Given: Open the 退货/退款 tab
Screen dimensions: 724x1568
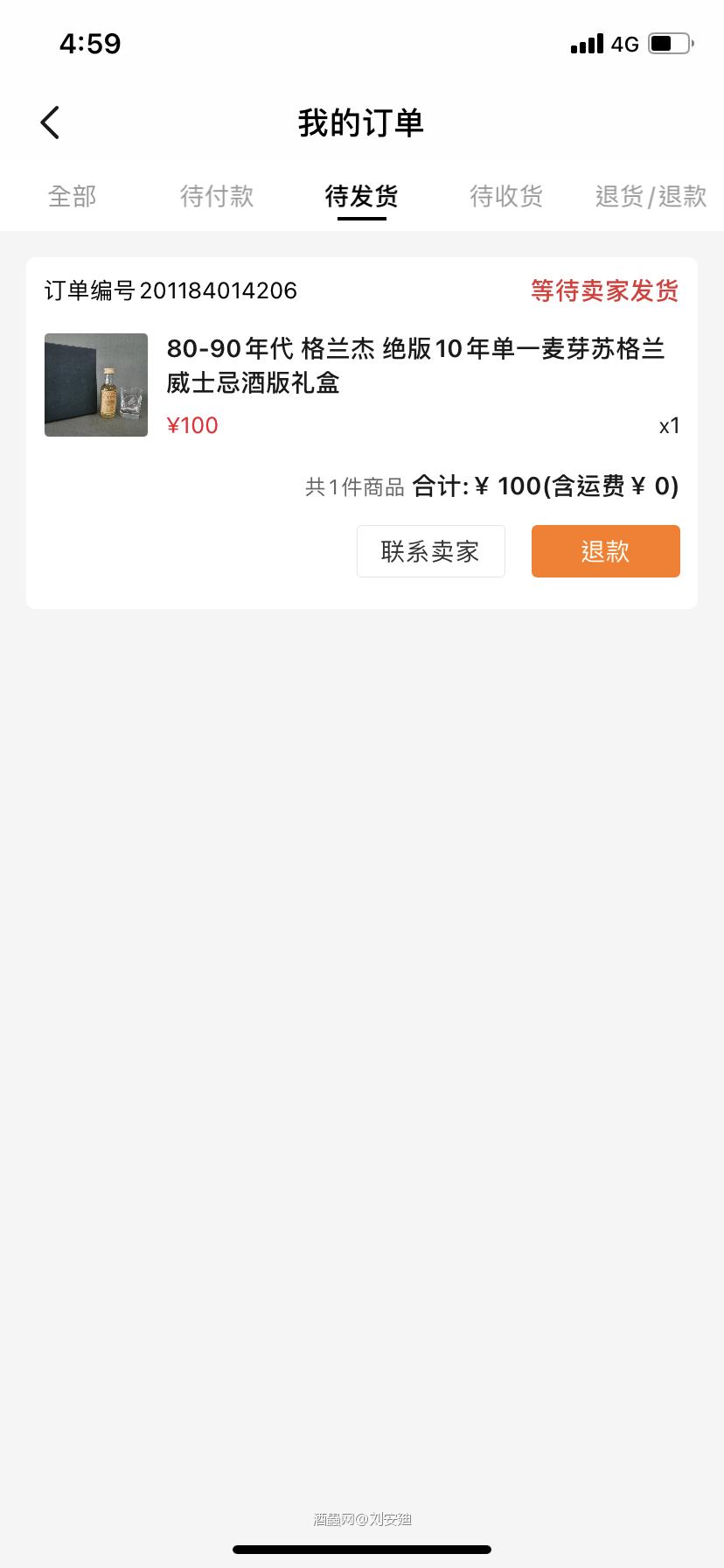Looking at the screenshot, I should tap(651, 196).
